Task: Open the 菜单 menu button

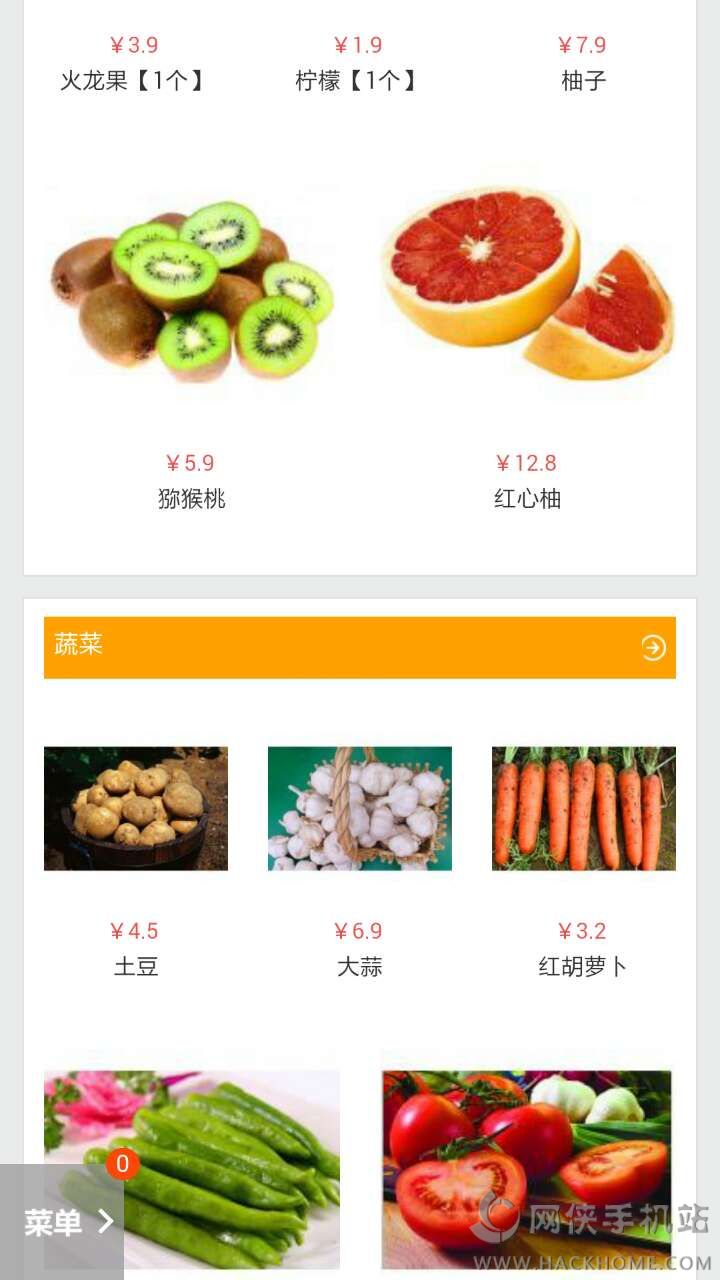Action: 66,1221
